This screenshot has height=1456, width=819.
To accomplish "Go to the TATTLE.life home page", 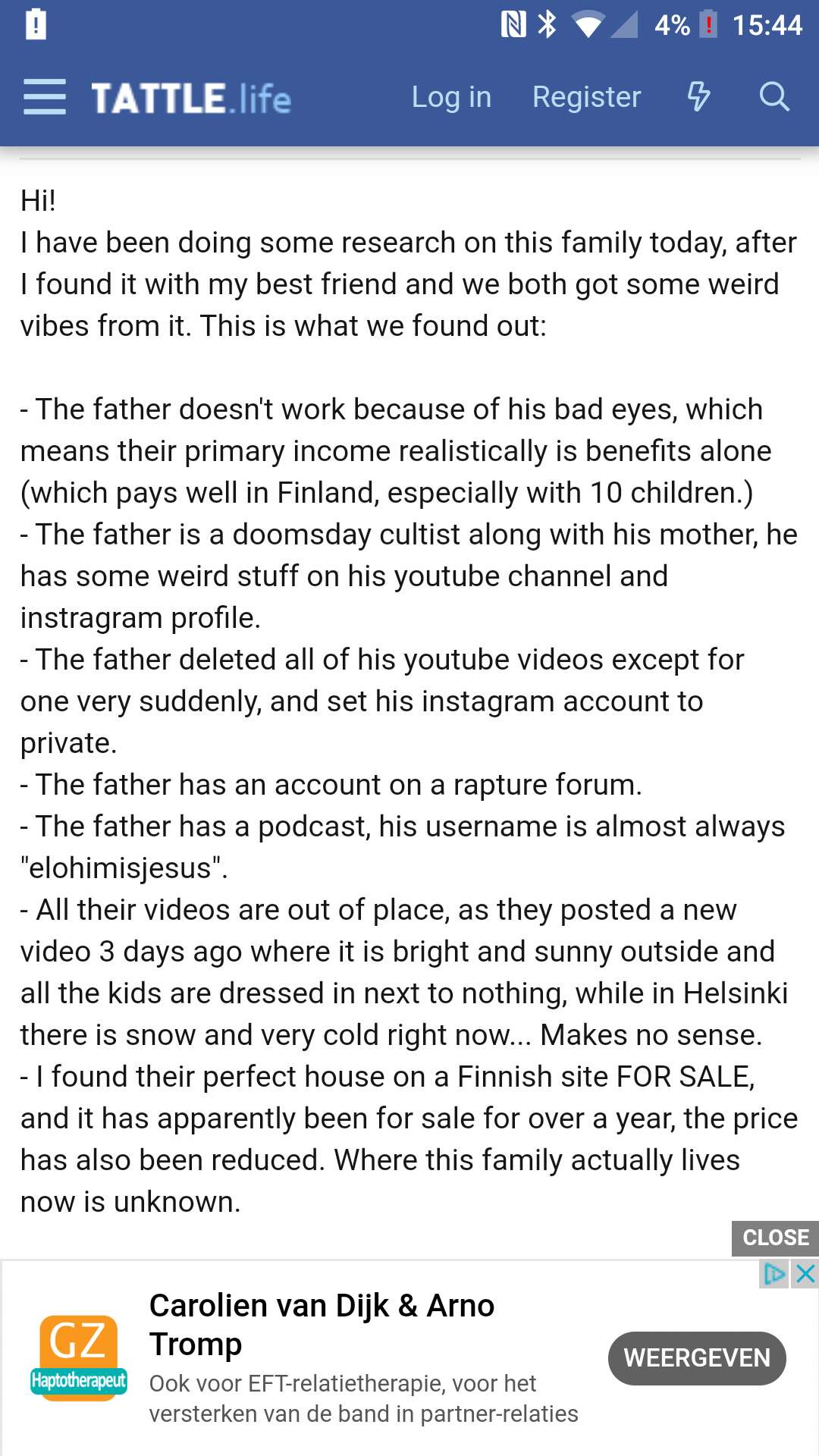I will click(191, 99).
